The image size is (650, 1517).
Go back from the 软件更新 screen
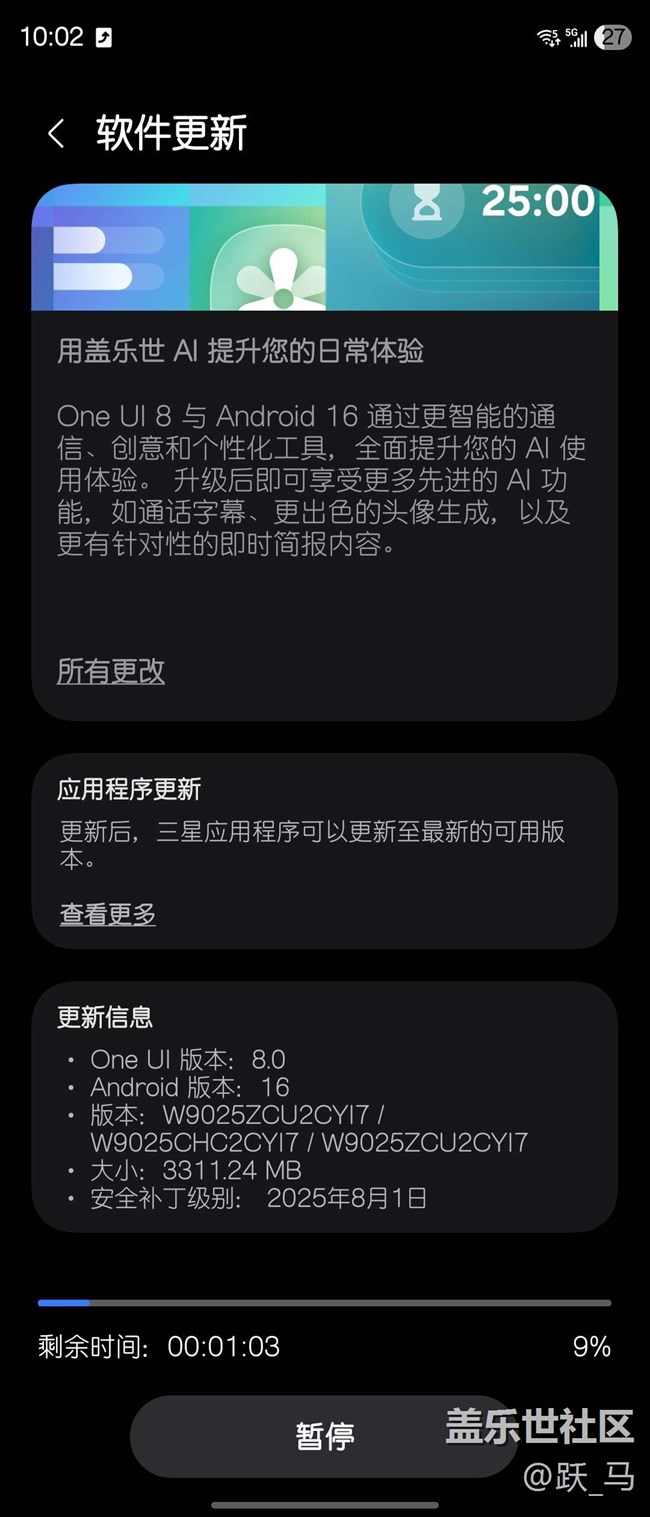click(56, 134)
